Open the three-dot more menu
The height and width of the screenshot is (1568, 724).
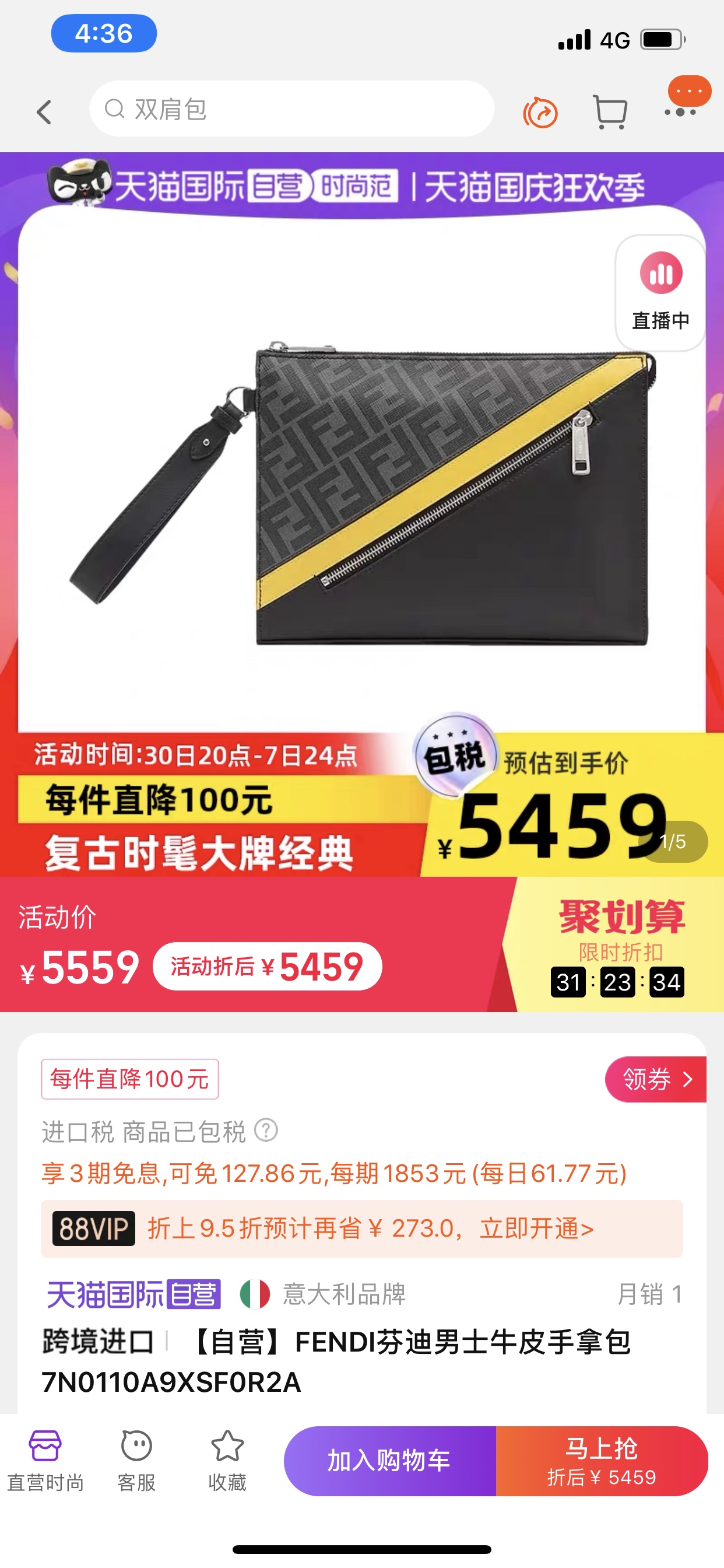[x=680, y=113]
